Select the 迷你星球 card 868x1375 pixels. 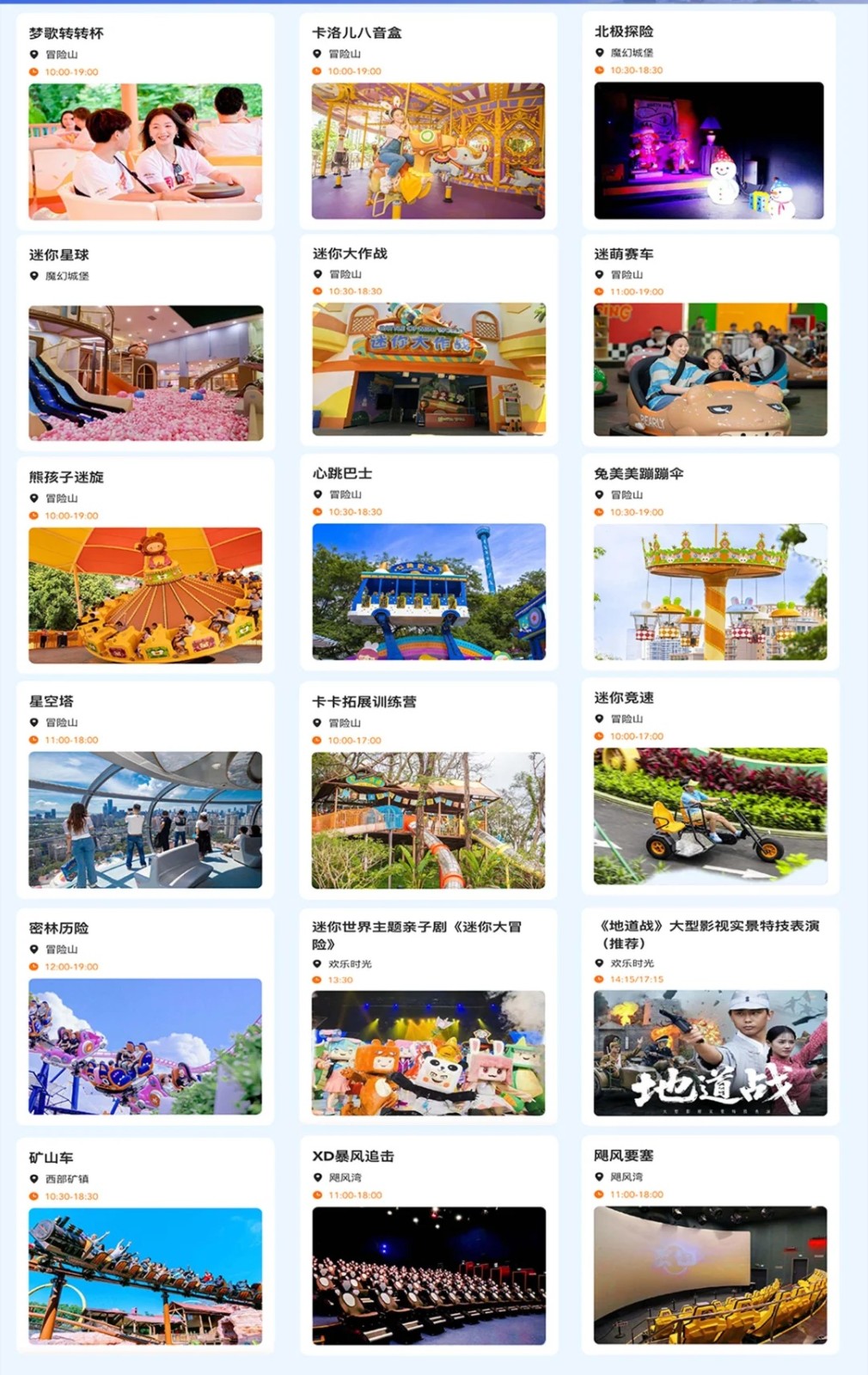pyautogui.click(x=145, y=372)
